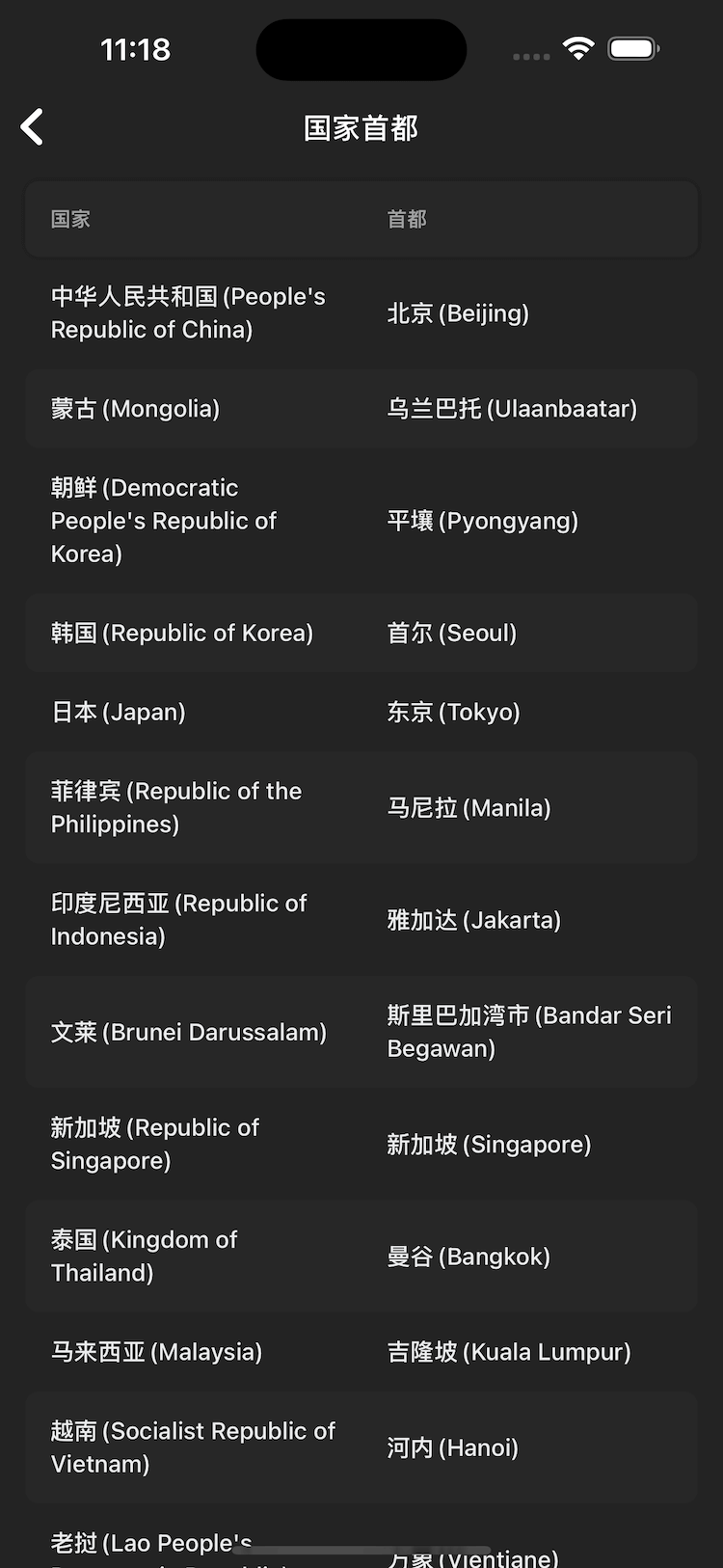Image resolution: width=723 pixels, height=1568 pixels.
Task: Go back from the 国家首都 page
Action: pos(33,127)
